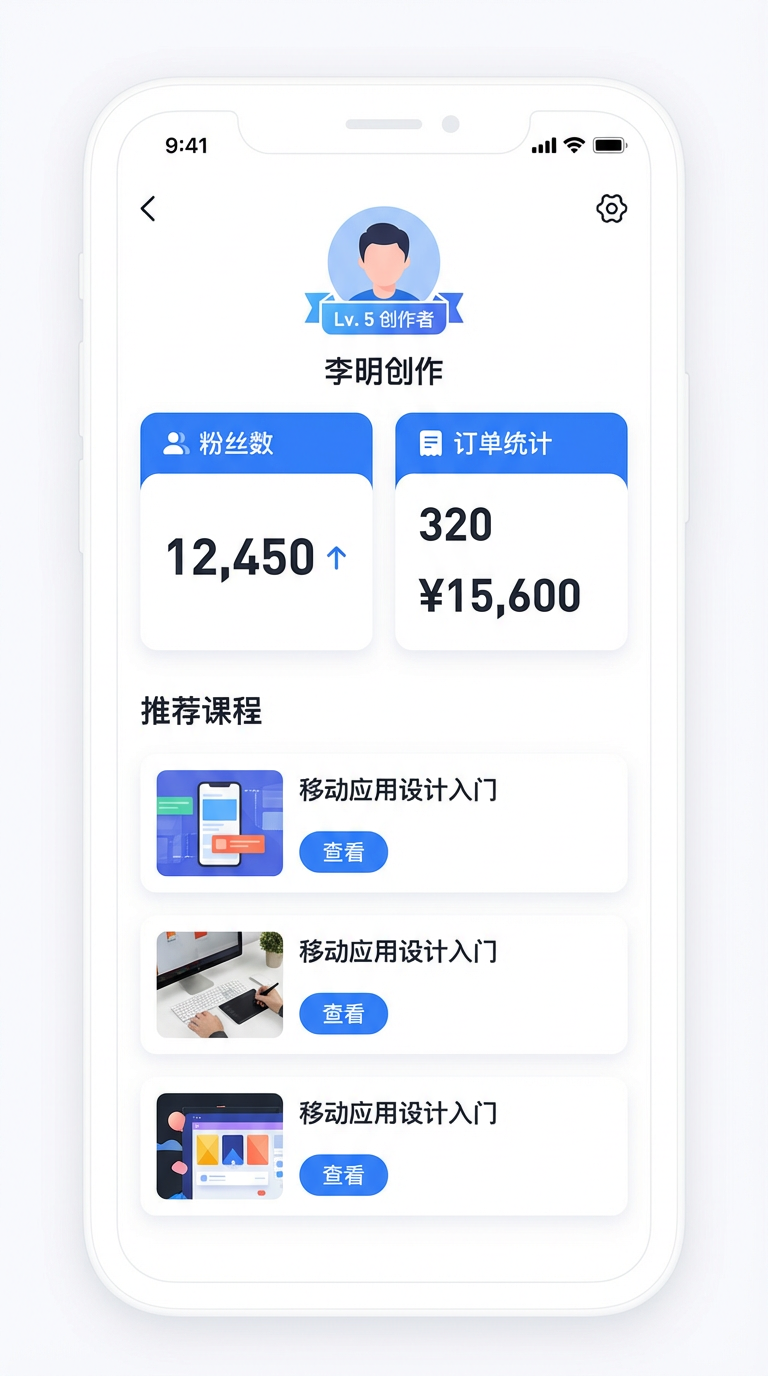Open the settings gear icon
The width and height of the screenshot is (768, 1376).
(x=611, y=209)
